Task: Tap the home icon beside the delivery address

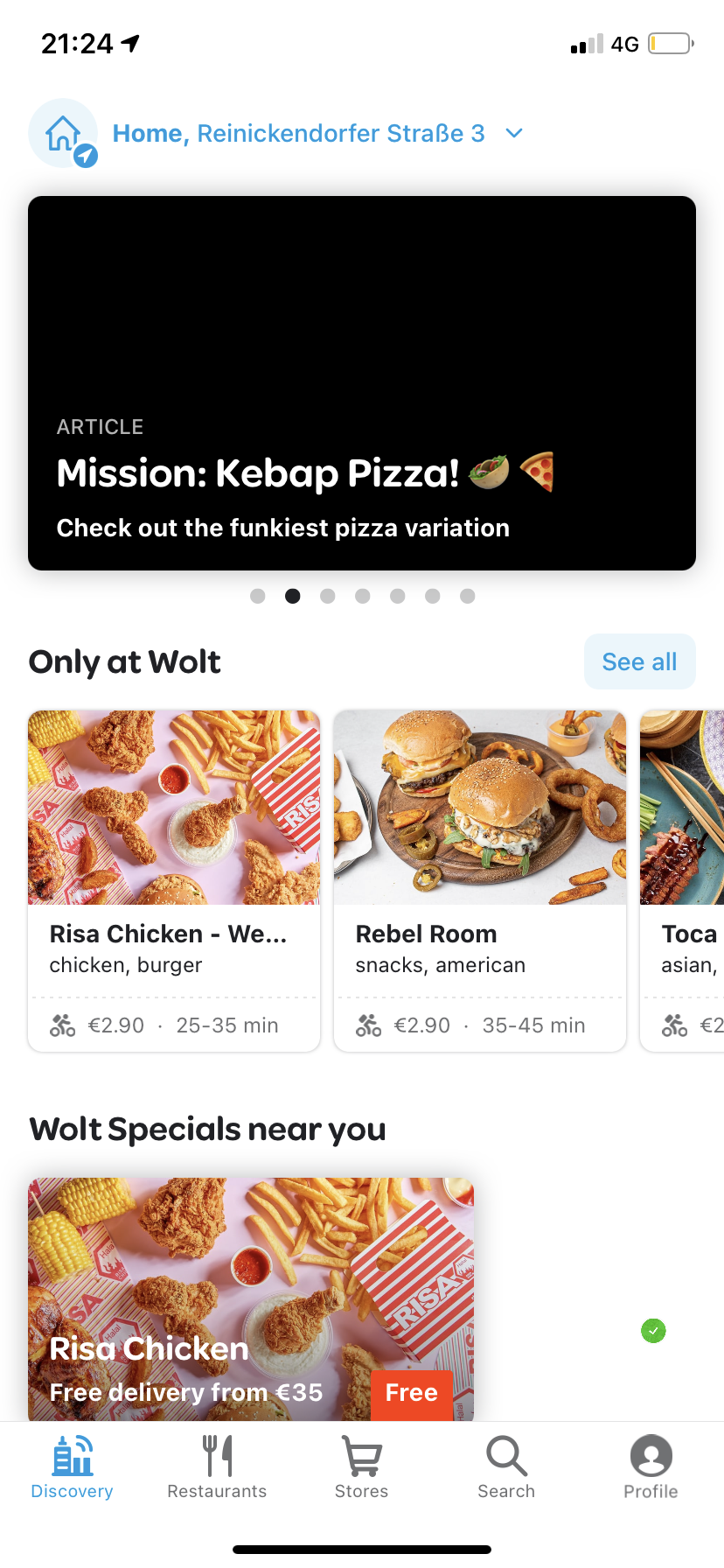Action: tap(62, 133)
